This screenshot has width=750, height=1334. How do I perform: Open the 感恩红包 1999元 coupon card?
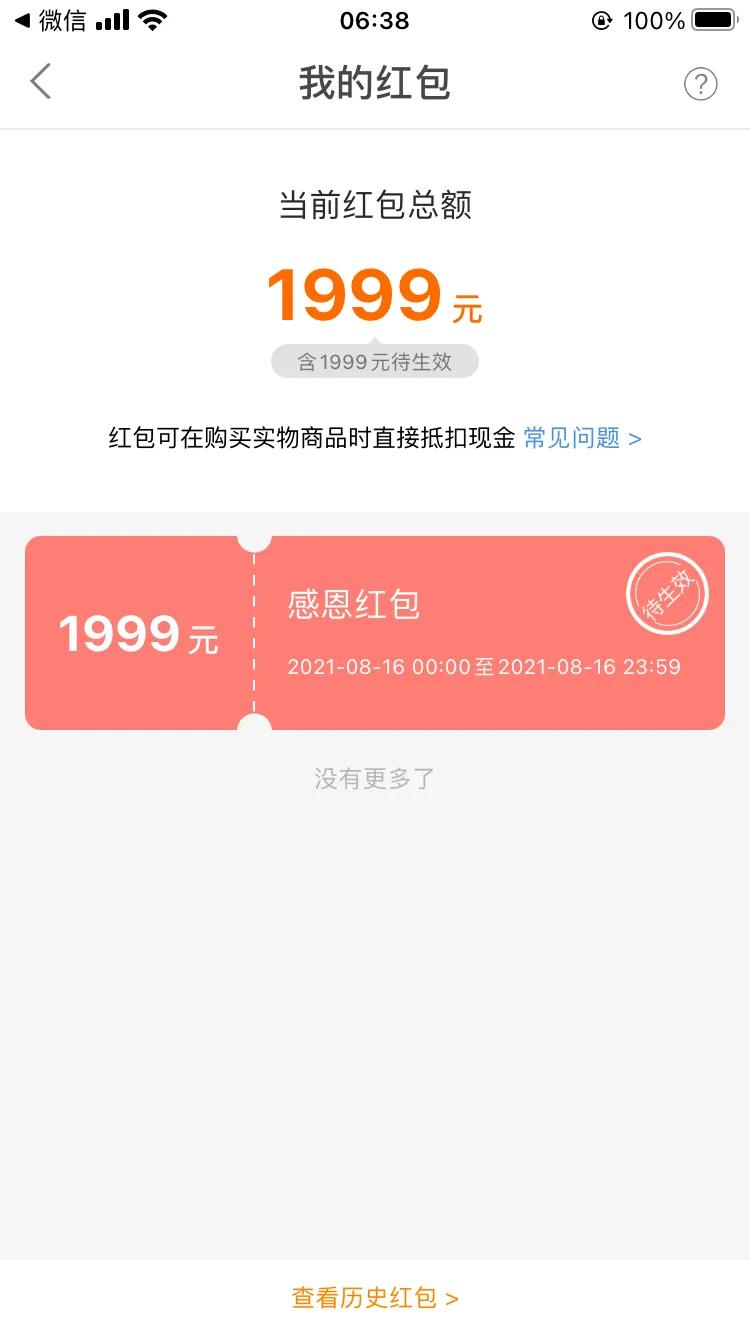pos(375,633)
